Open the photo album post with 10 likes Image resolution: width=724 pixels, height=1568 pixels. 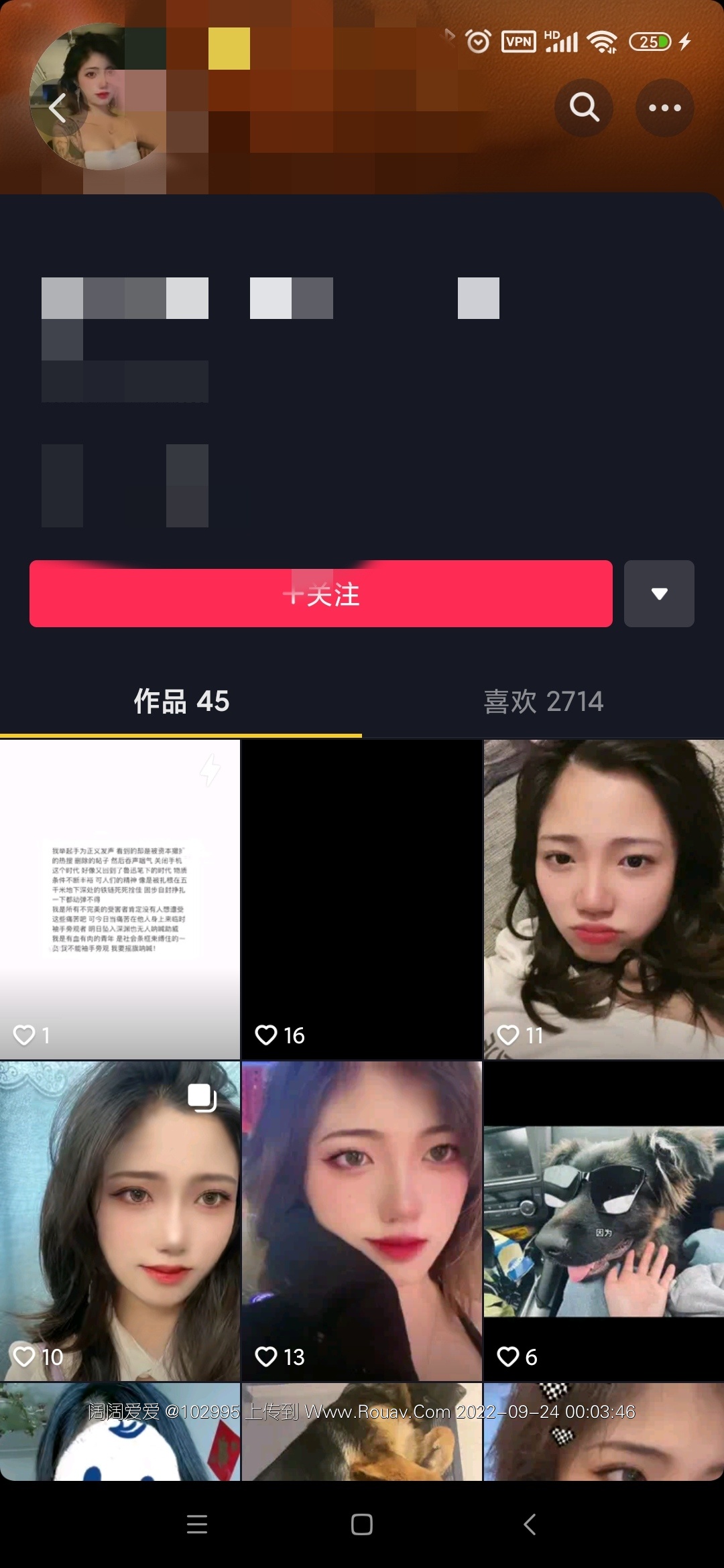[x=120, y=1220]
